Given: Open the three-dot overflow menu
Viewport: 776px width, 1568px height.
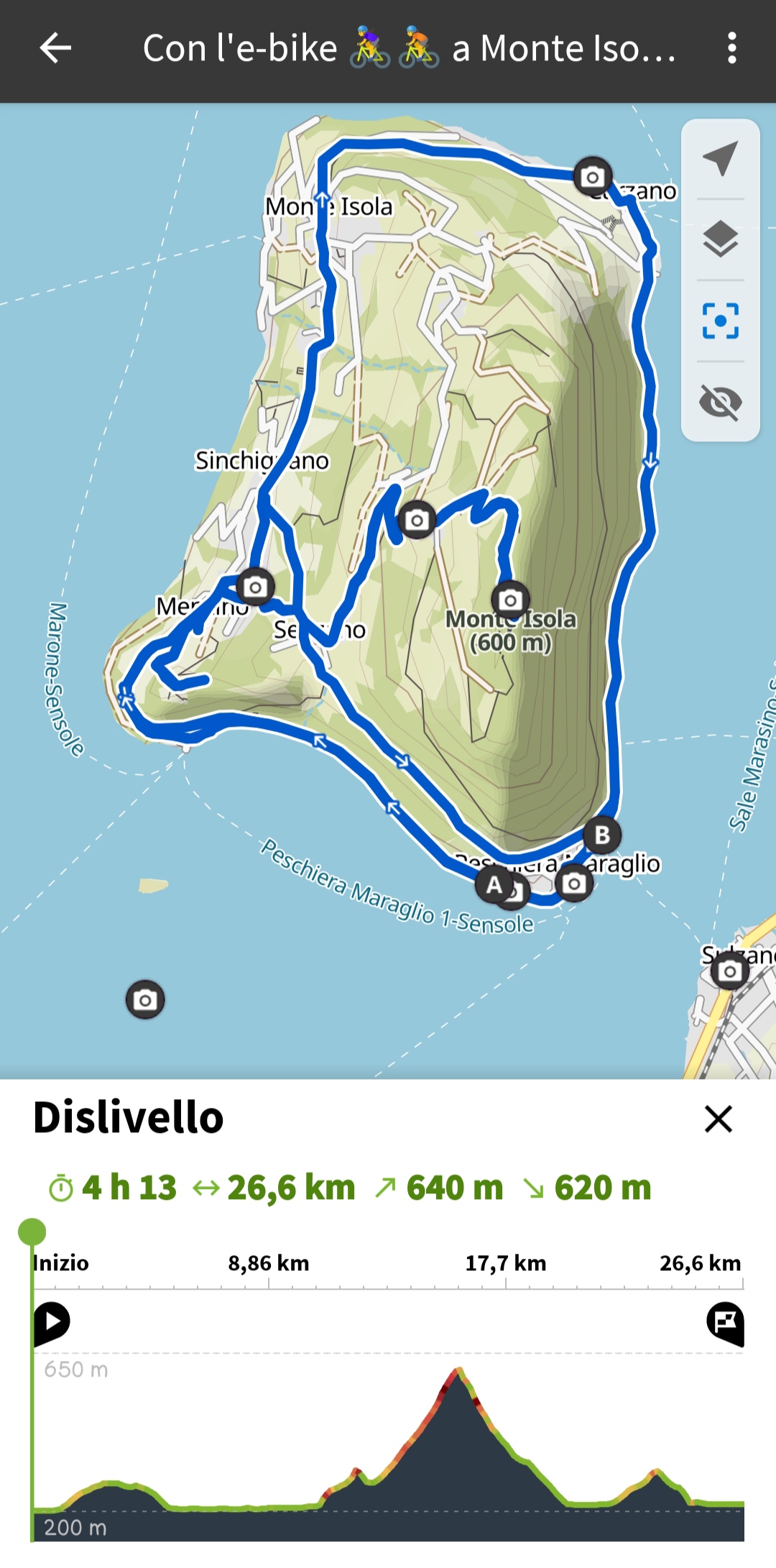Looking at the screenshot, I should coord(731,48).
